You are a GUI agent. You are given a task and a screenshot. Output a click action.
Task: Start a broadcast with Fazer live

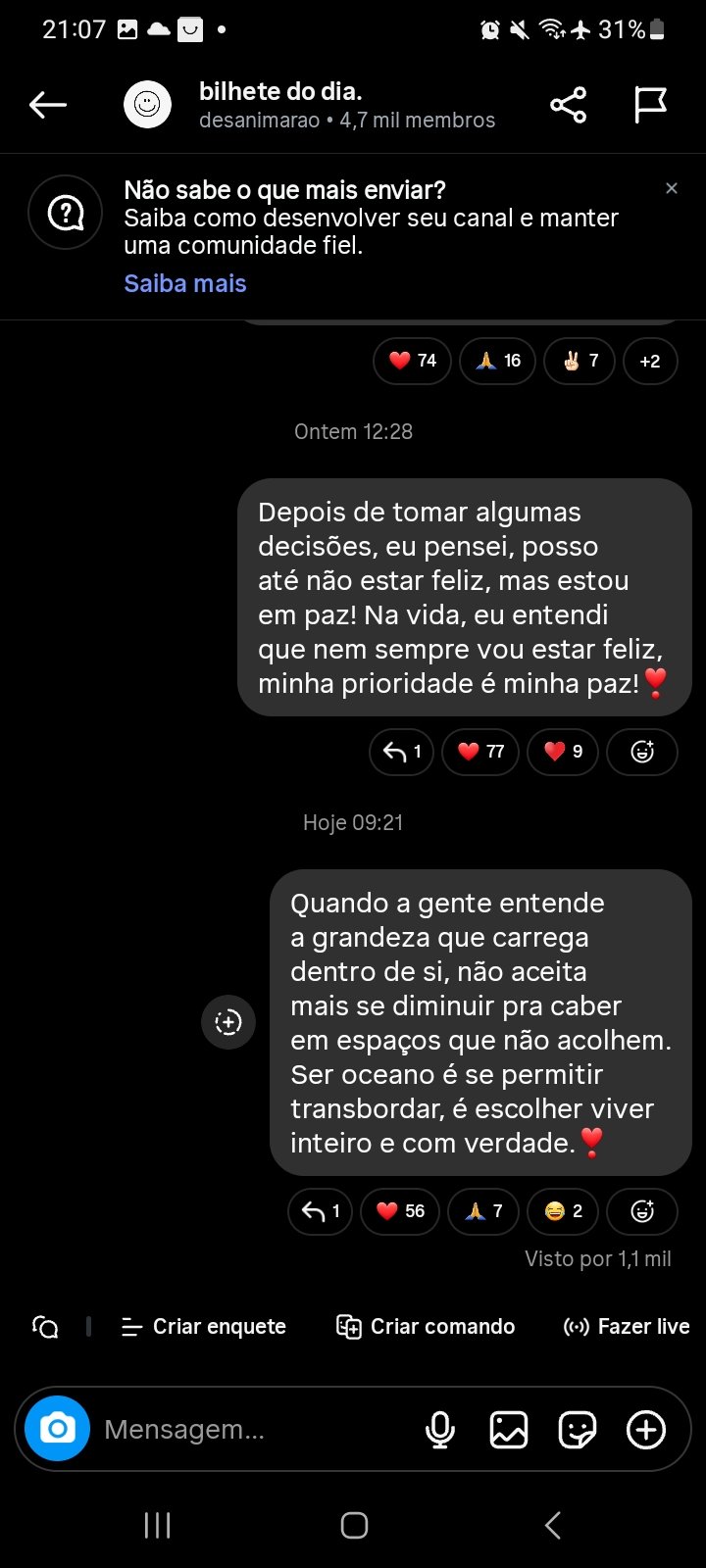627,1327
